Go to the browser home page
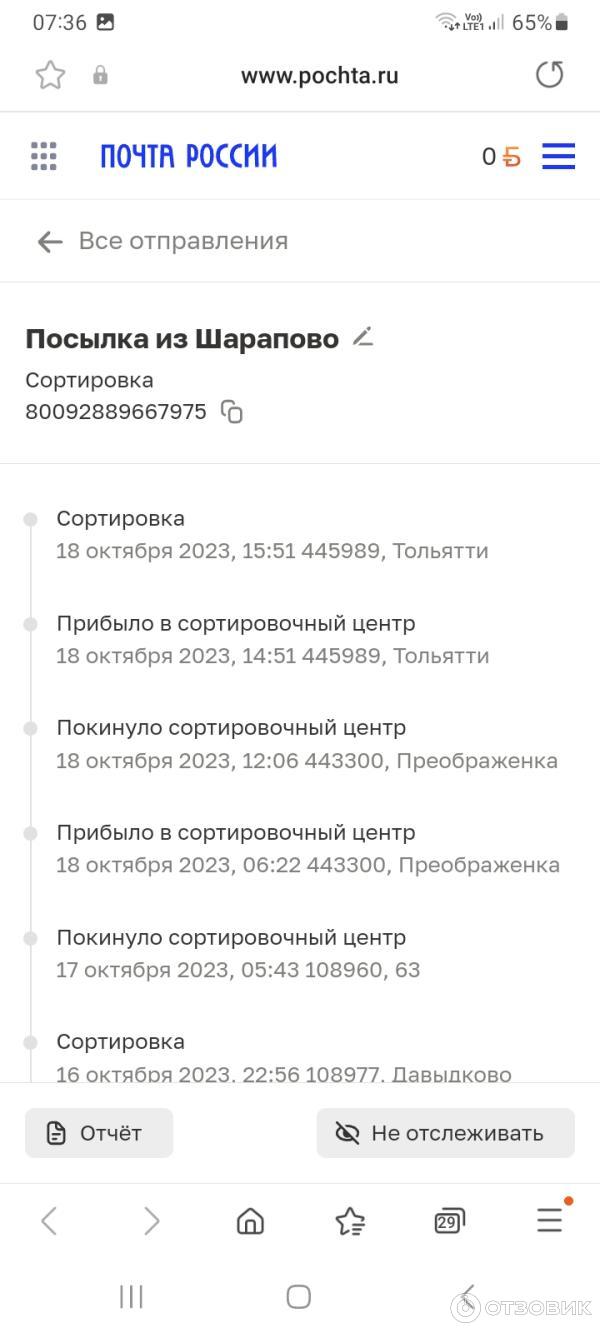The height and width of the screenshot is (1333, 600). point(250,1220)
